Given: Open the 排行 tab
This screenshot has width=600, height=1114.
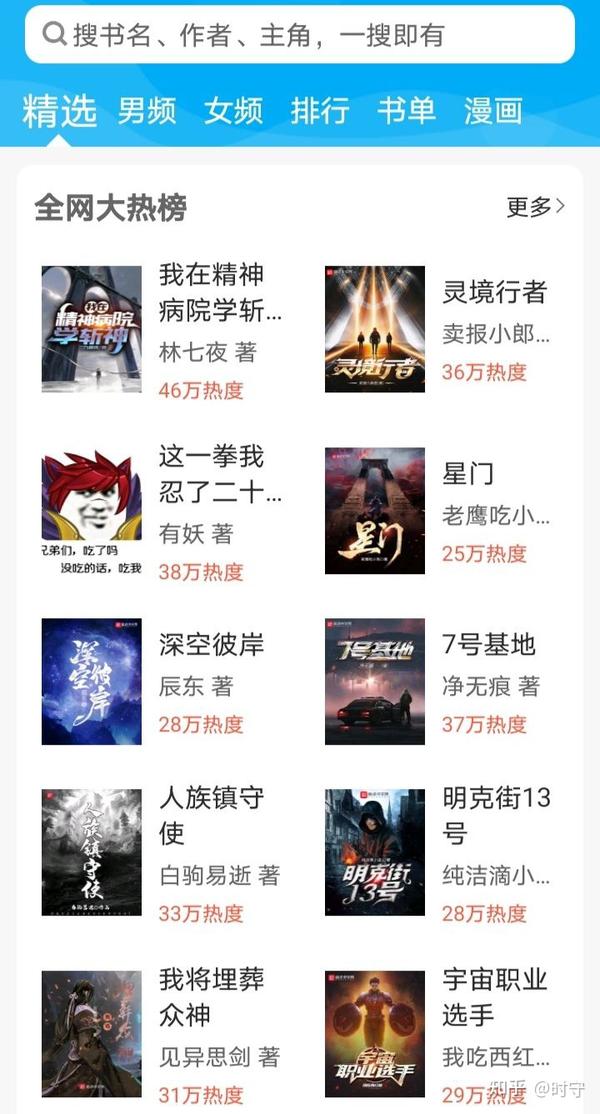Looking at the screenshot, I should pyautogui.click(x=320, y=111).
